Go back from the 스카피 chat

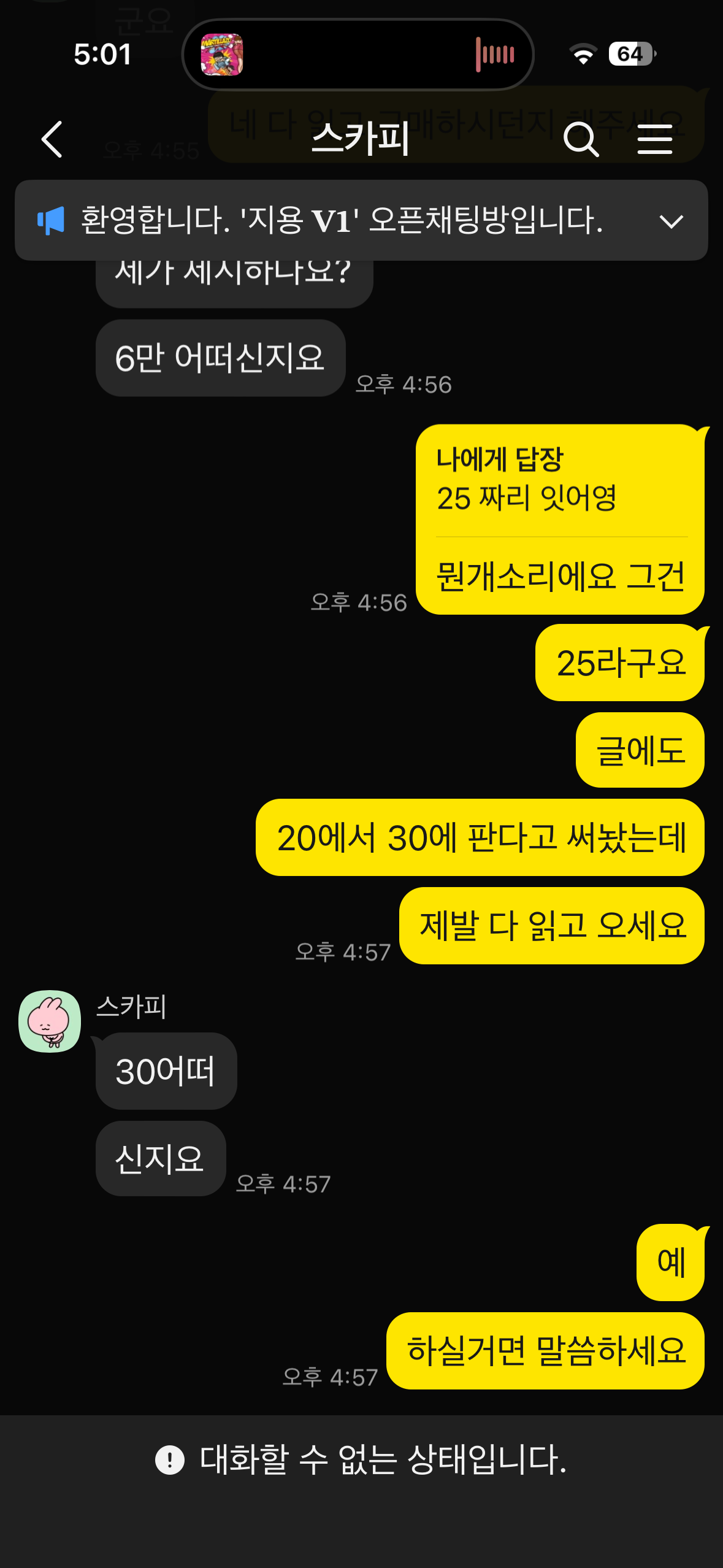coord(52,139)
